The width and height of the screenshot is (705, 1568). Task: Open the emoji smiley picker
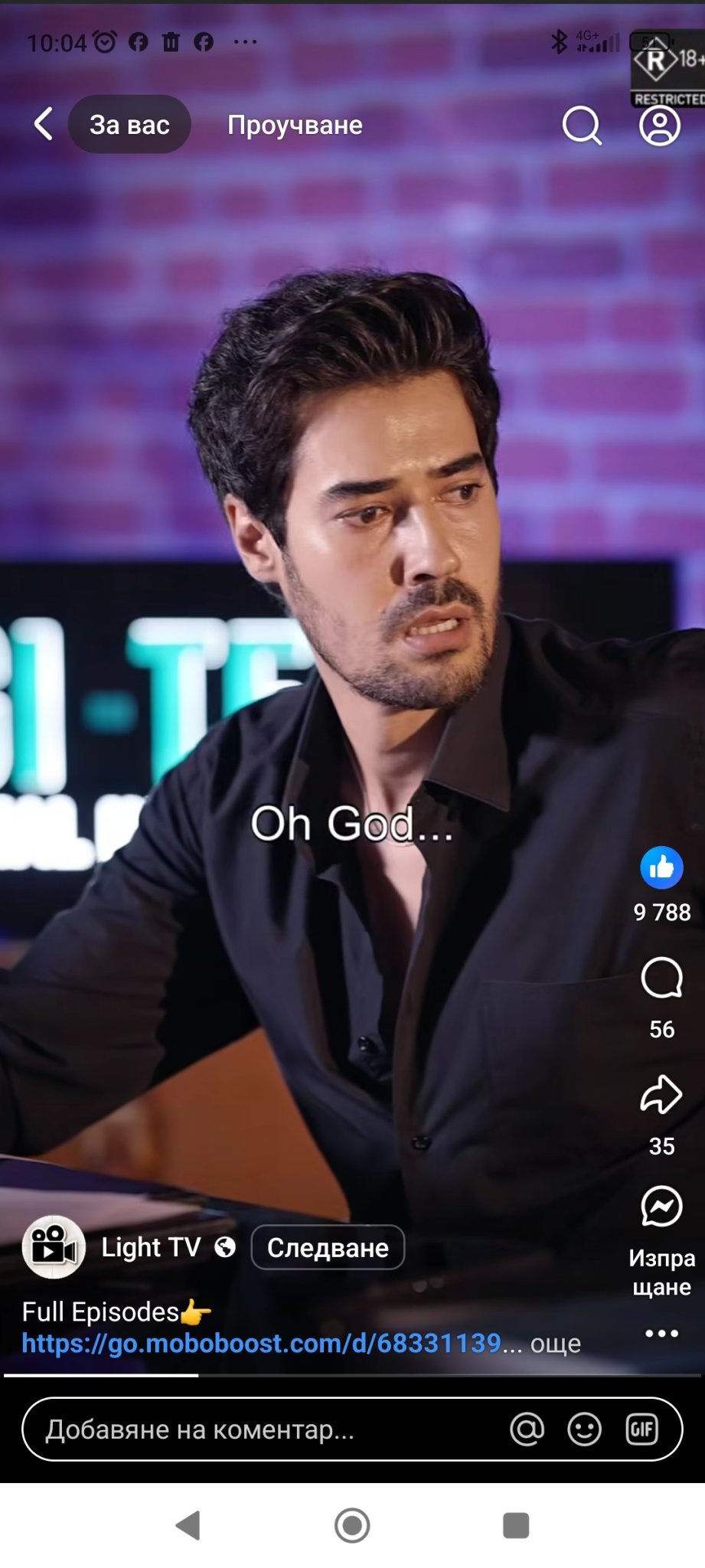coord(584,1429)
